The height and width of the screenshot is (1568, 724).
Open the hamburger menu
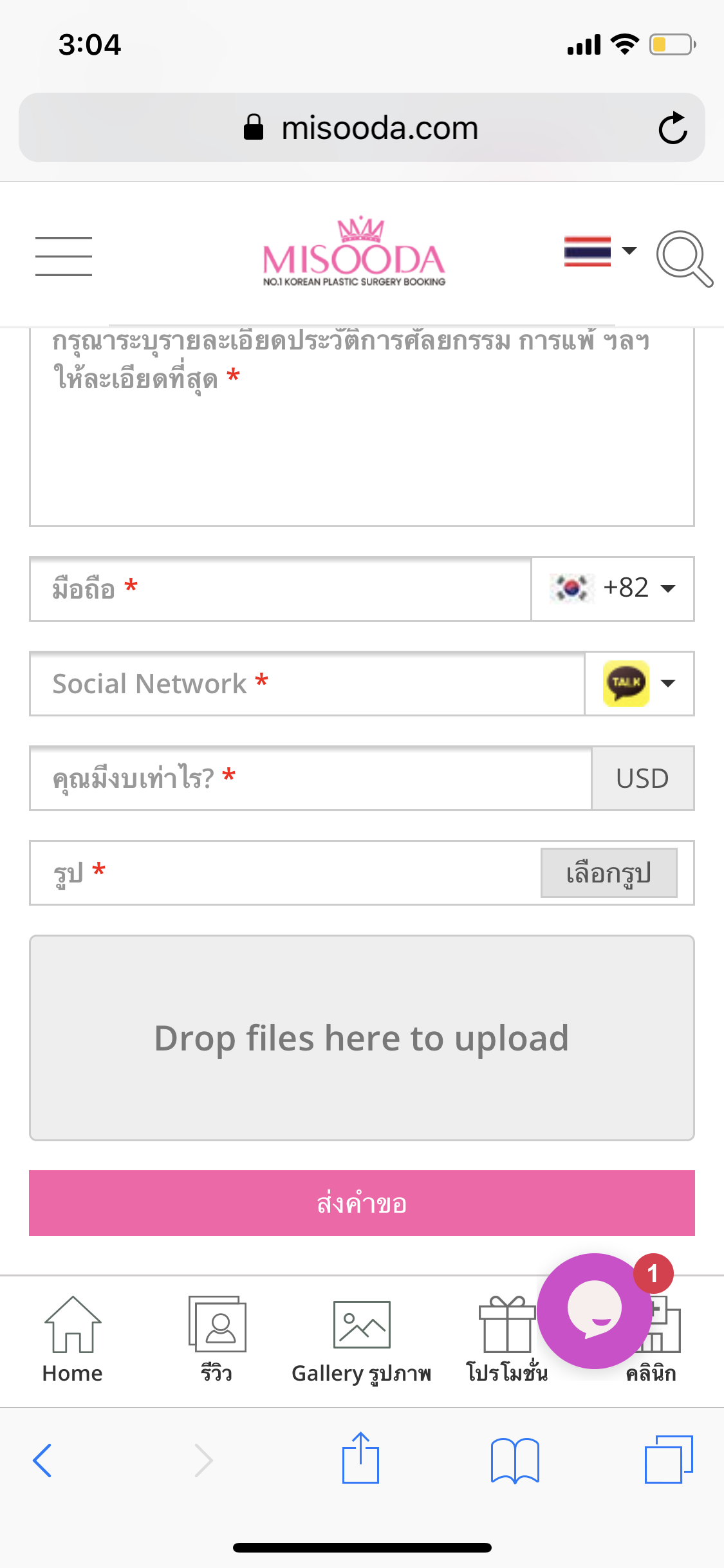(x=63, y=256)
